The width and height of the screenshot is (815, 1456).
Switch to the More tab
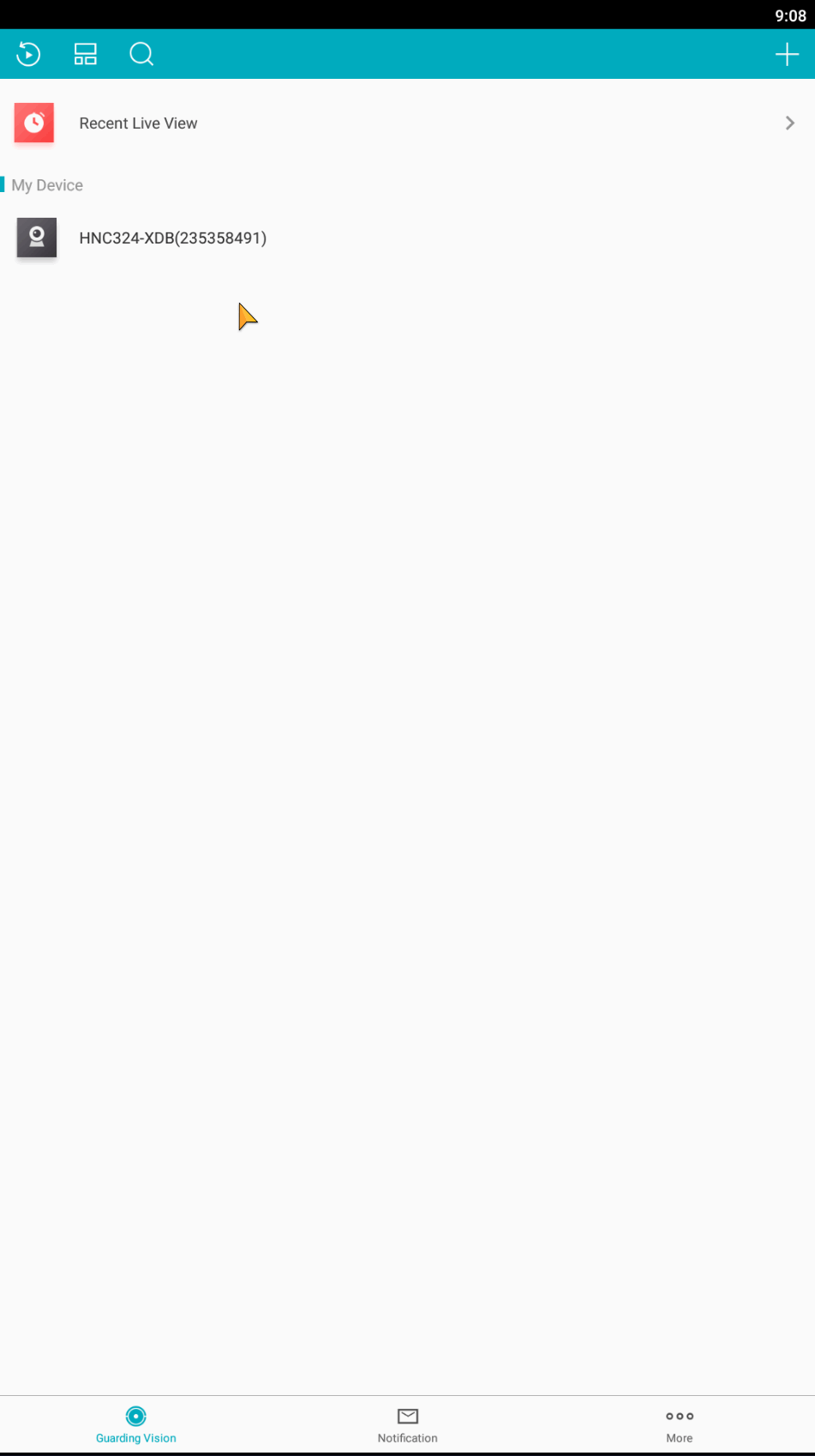[680, 1425]
